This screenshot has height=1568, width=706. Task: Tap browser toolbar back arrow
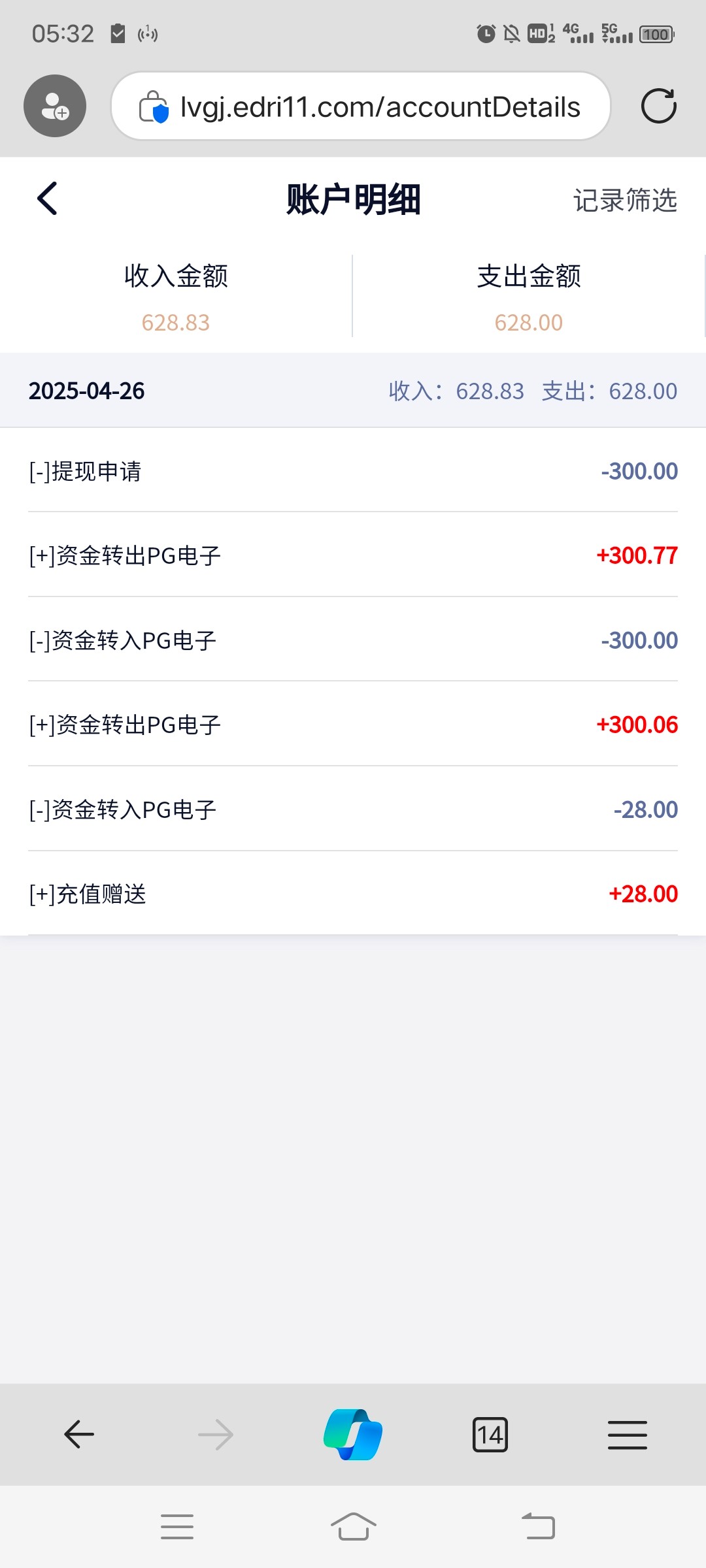point(79,1435)
